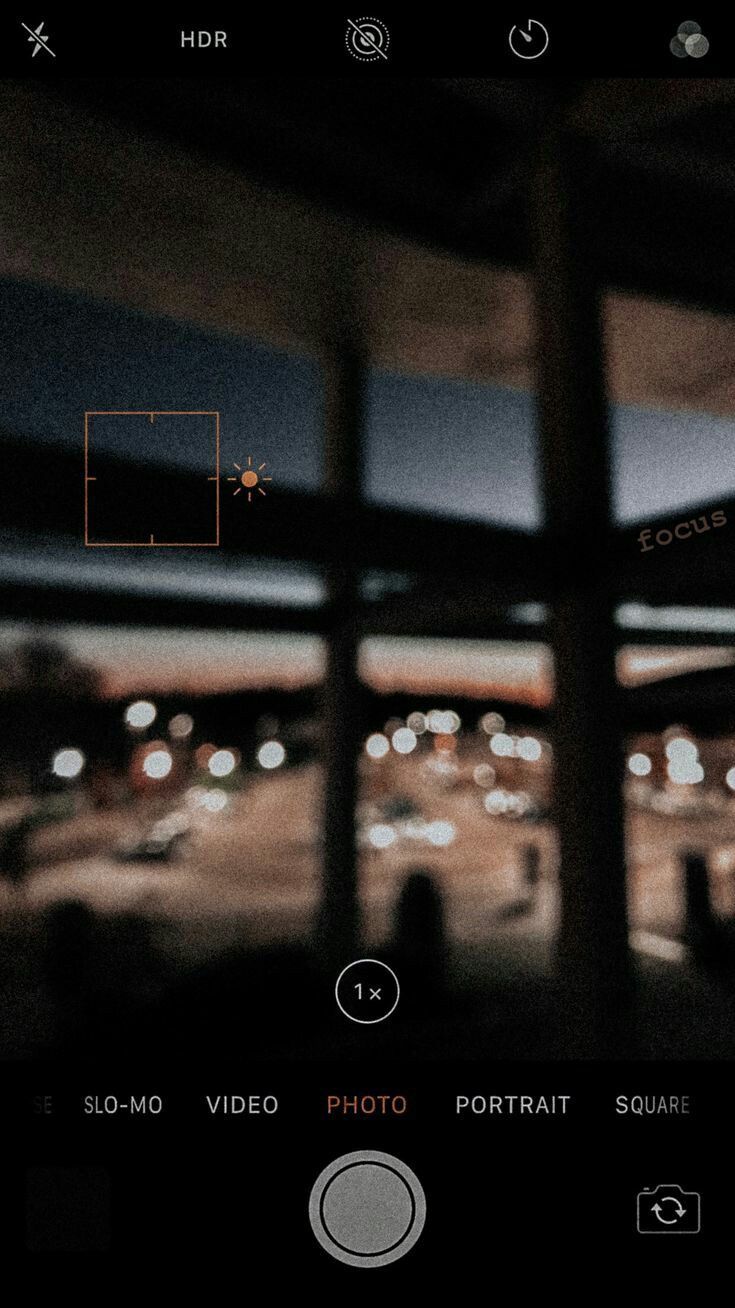Open the Live Photos control
Viewport: 735px width, 1308px height.
[367, 39]
